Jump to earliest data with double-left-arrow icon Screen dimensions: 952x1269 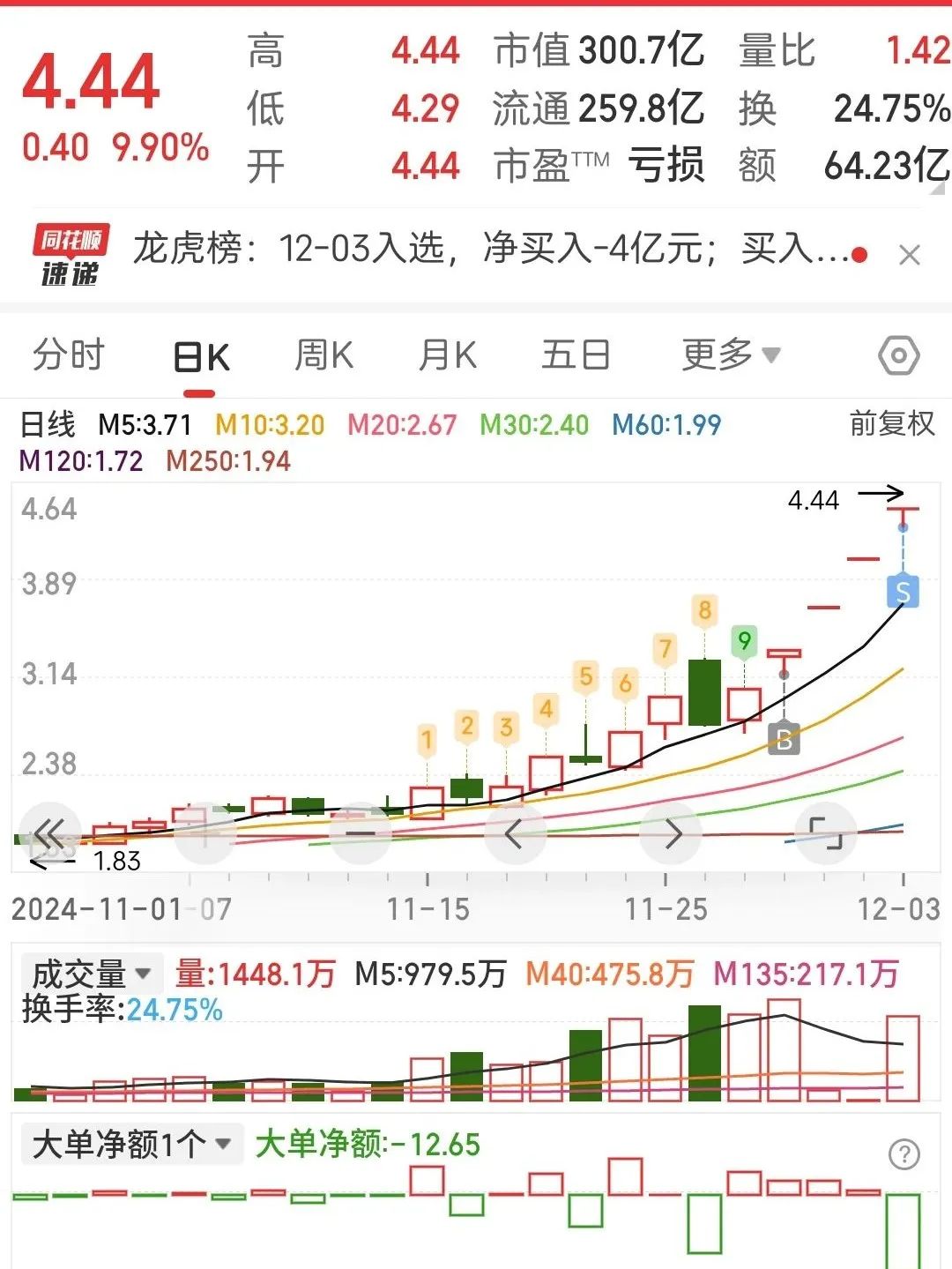click(x=51, y=832)
